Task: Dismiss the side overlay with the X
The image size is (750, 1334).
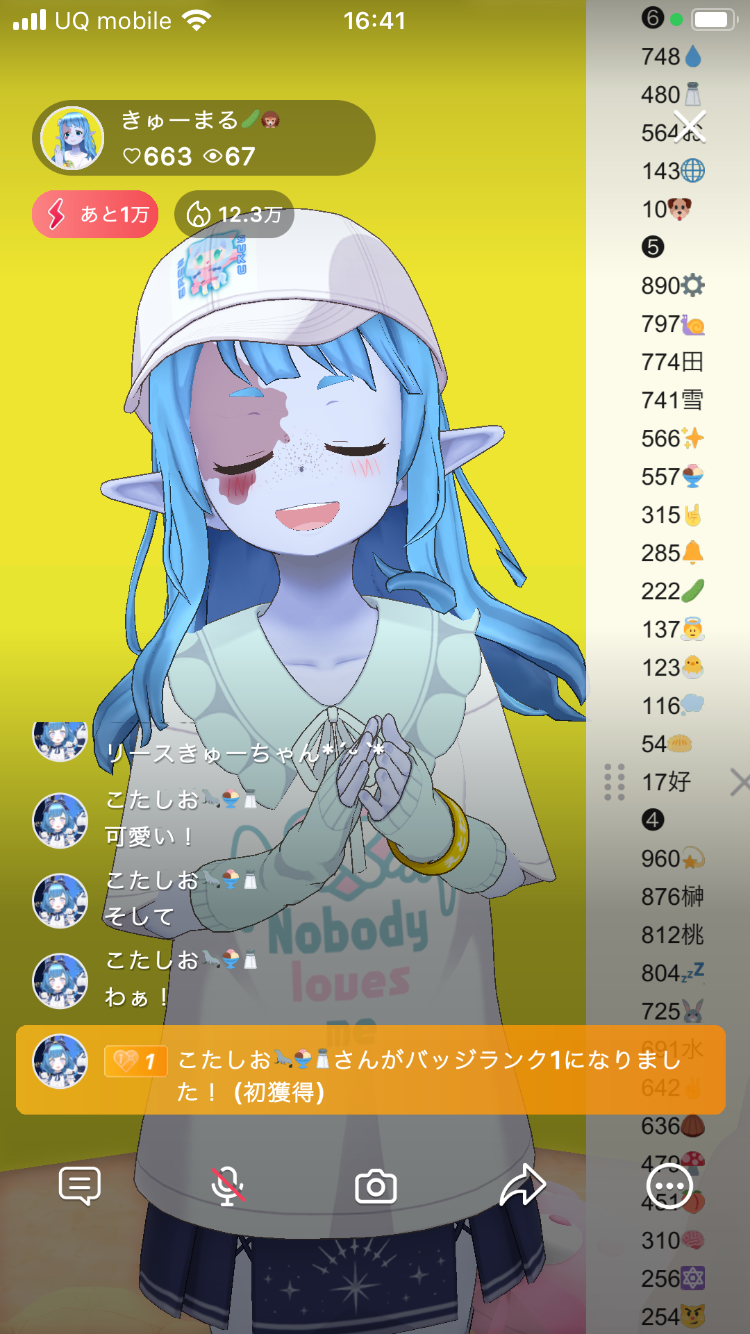Action: [x=738, y=782]
